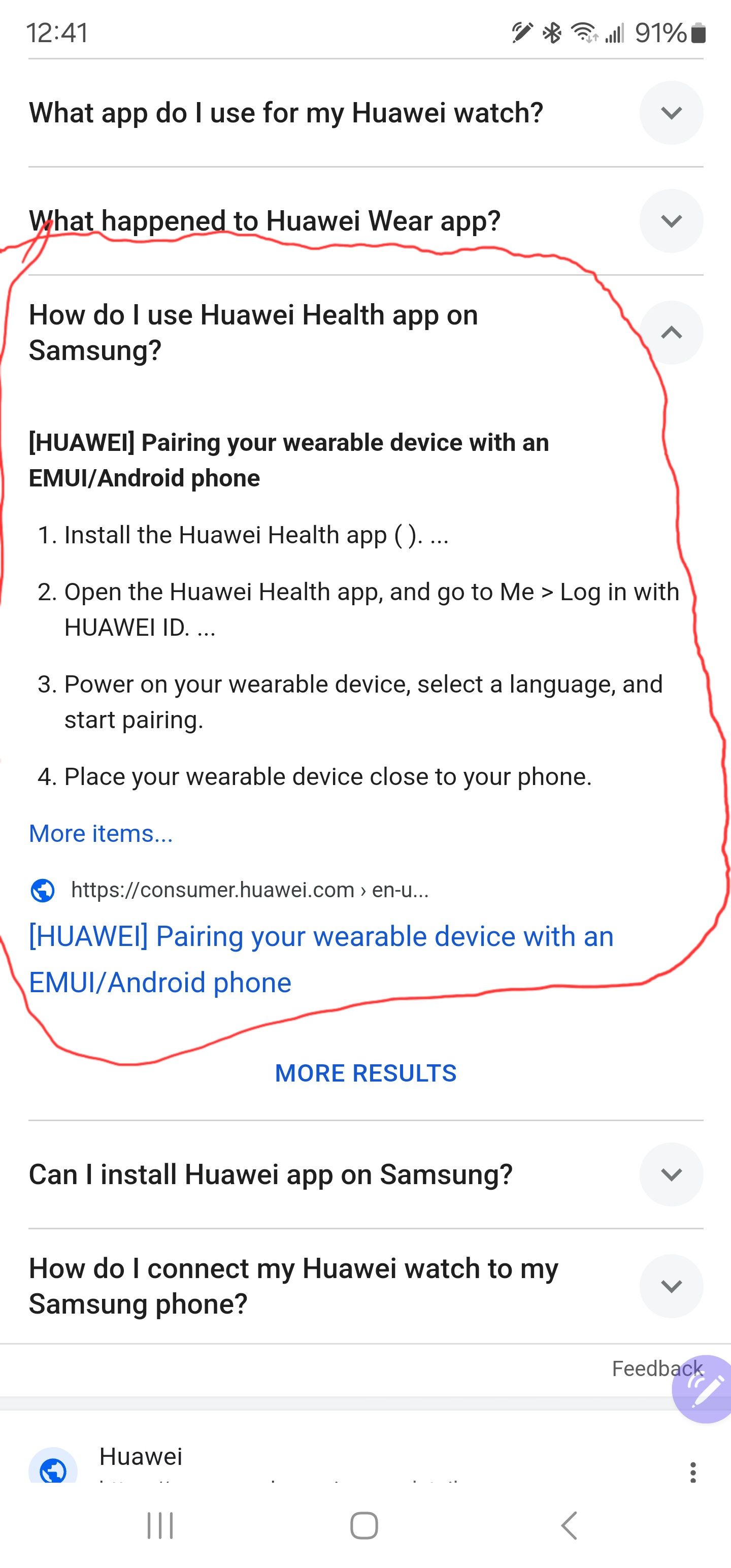Collapse the Huawei Health app on Samsung answer
This screenshot has height=1568, width=731.
[671, 333]
